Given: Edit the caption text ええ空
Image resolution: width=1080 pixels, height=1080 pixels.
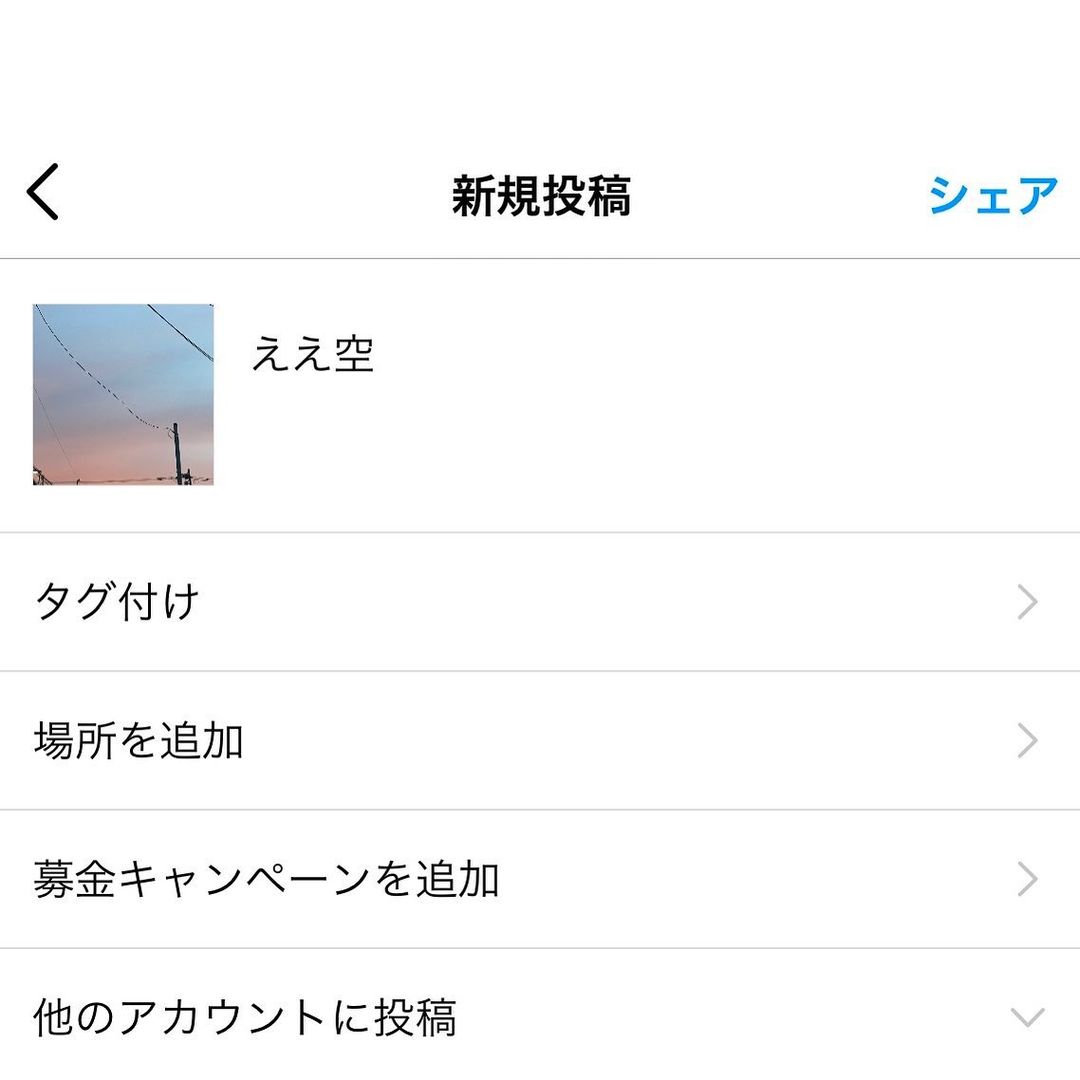Looking at the screenshot, I should pos(312,355).
